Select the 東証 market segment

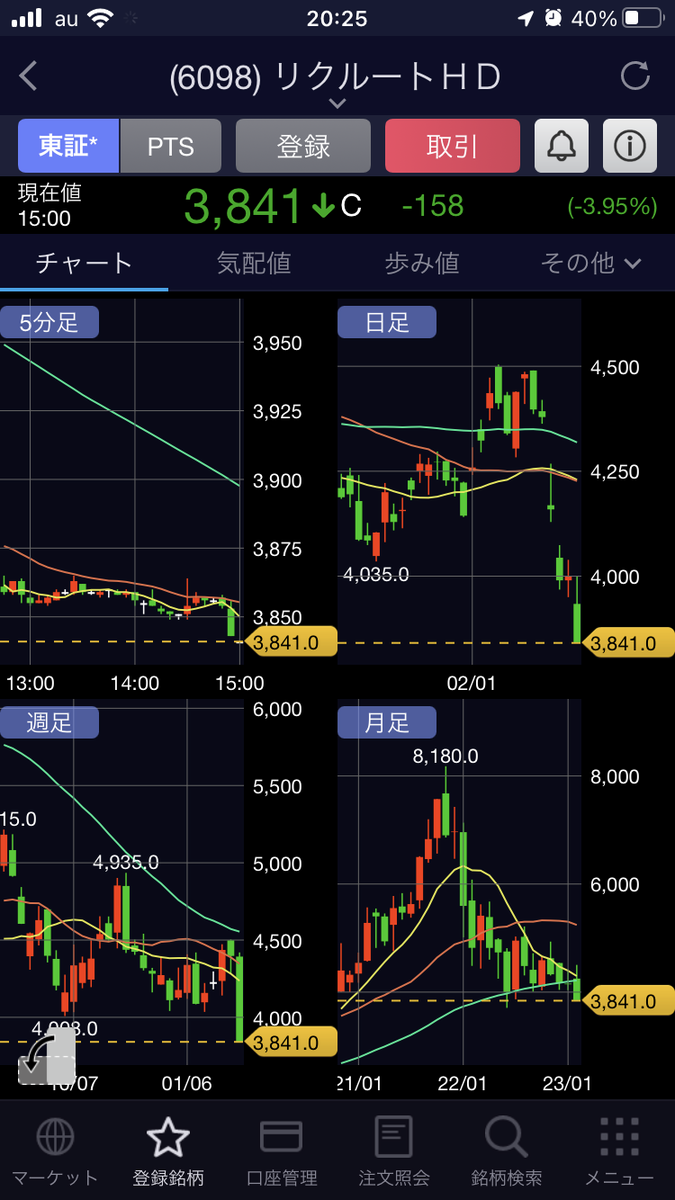point(69,147)
